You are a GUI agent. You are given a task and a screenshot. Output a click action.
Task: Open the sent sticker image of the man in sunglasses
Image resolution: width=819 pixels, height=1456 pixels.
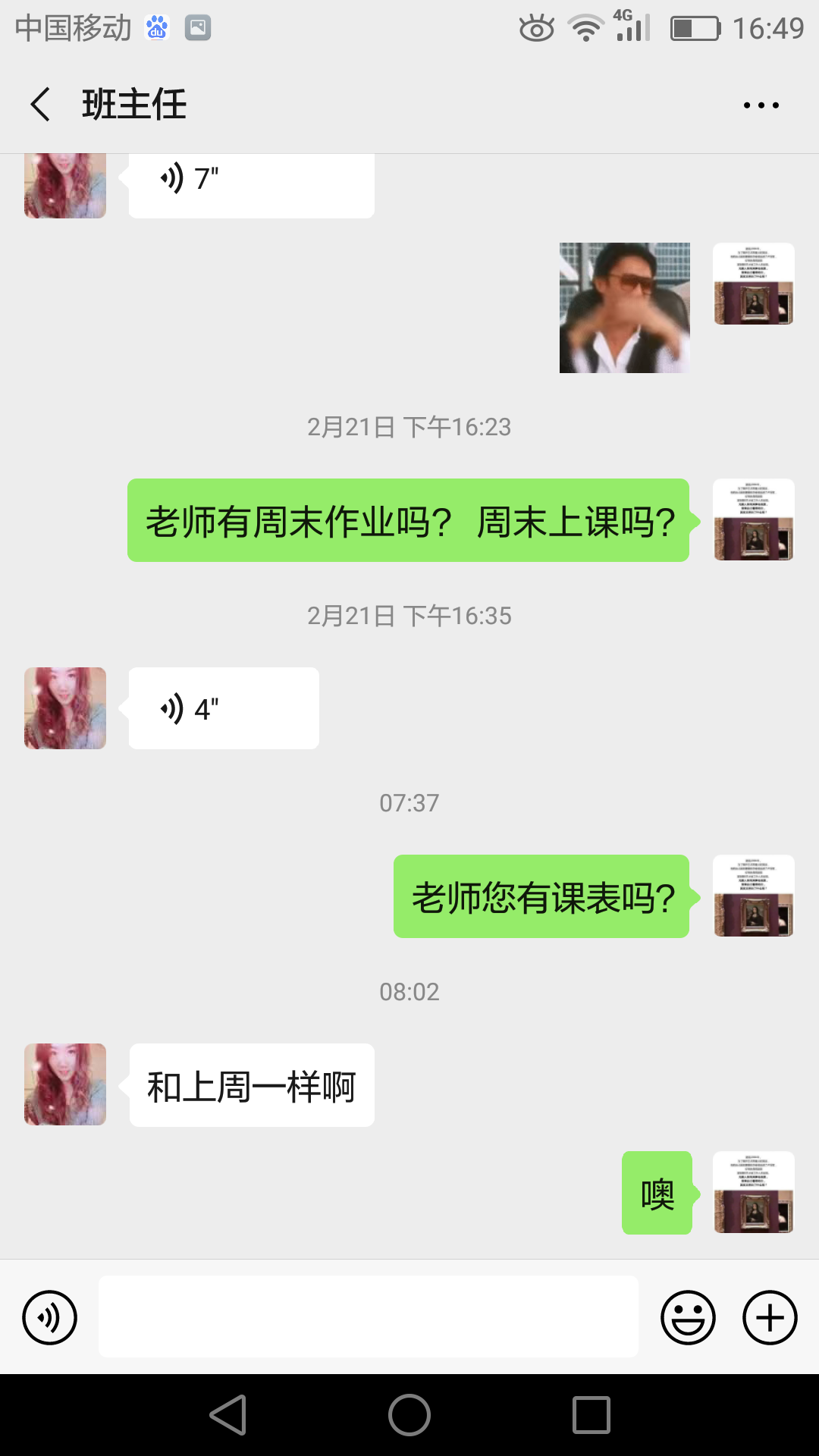click(x=624, y=308)
